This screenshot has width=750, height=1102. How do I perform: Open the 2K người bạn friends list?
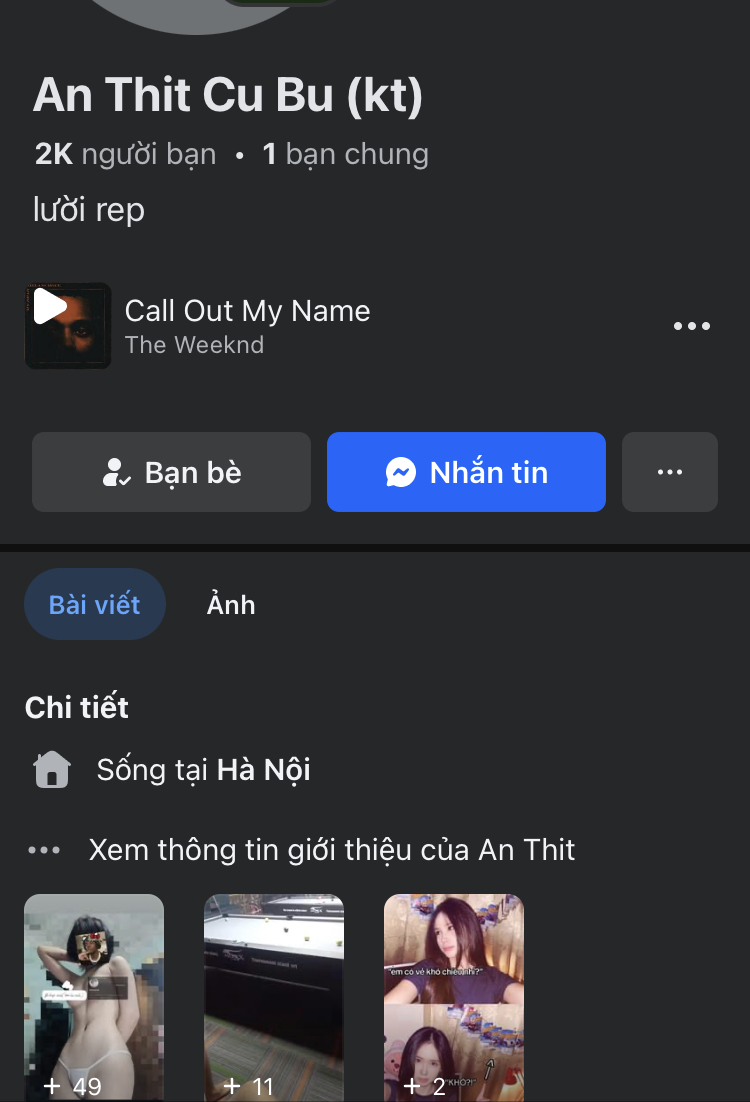126,154
